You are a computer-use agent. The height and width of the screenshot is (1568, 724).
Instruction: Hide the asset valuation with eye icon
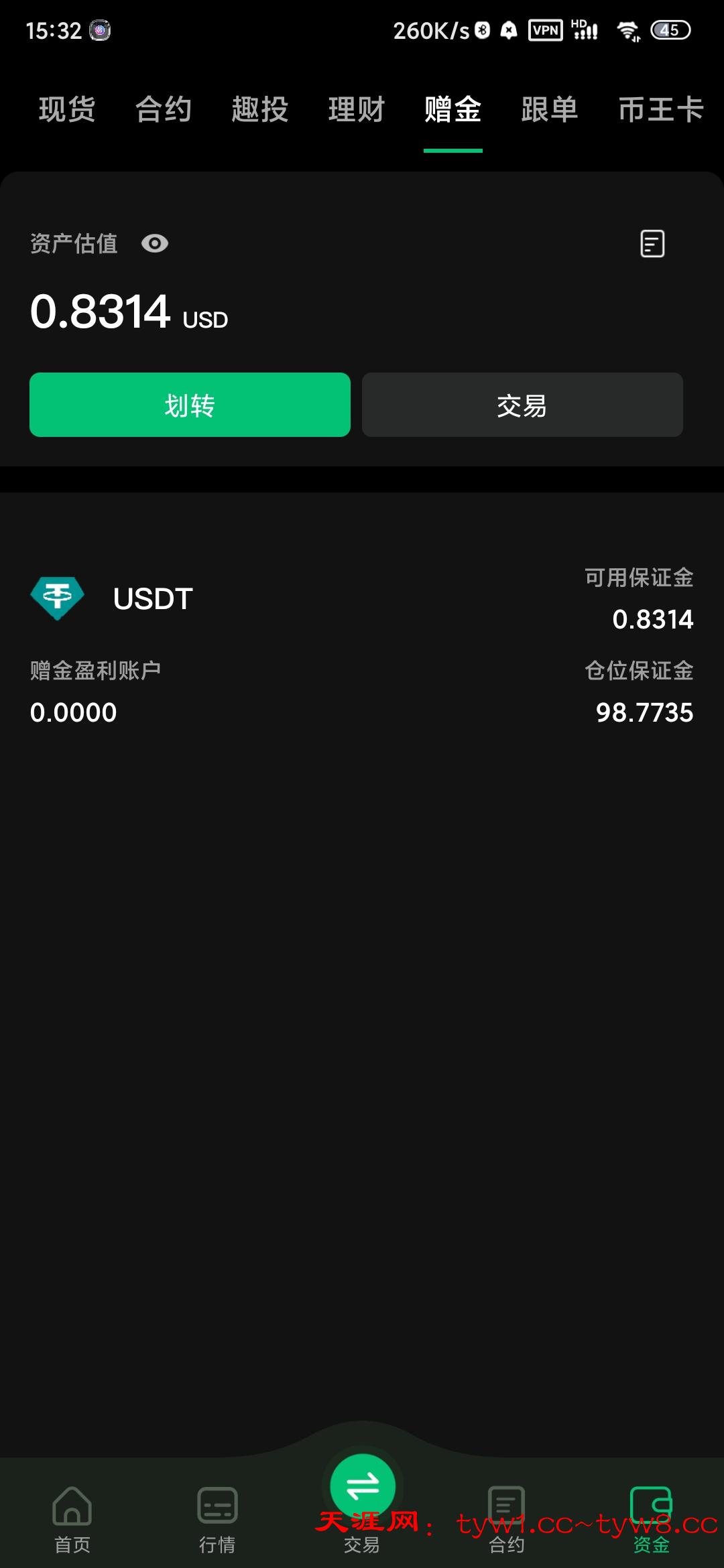155,243
